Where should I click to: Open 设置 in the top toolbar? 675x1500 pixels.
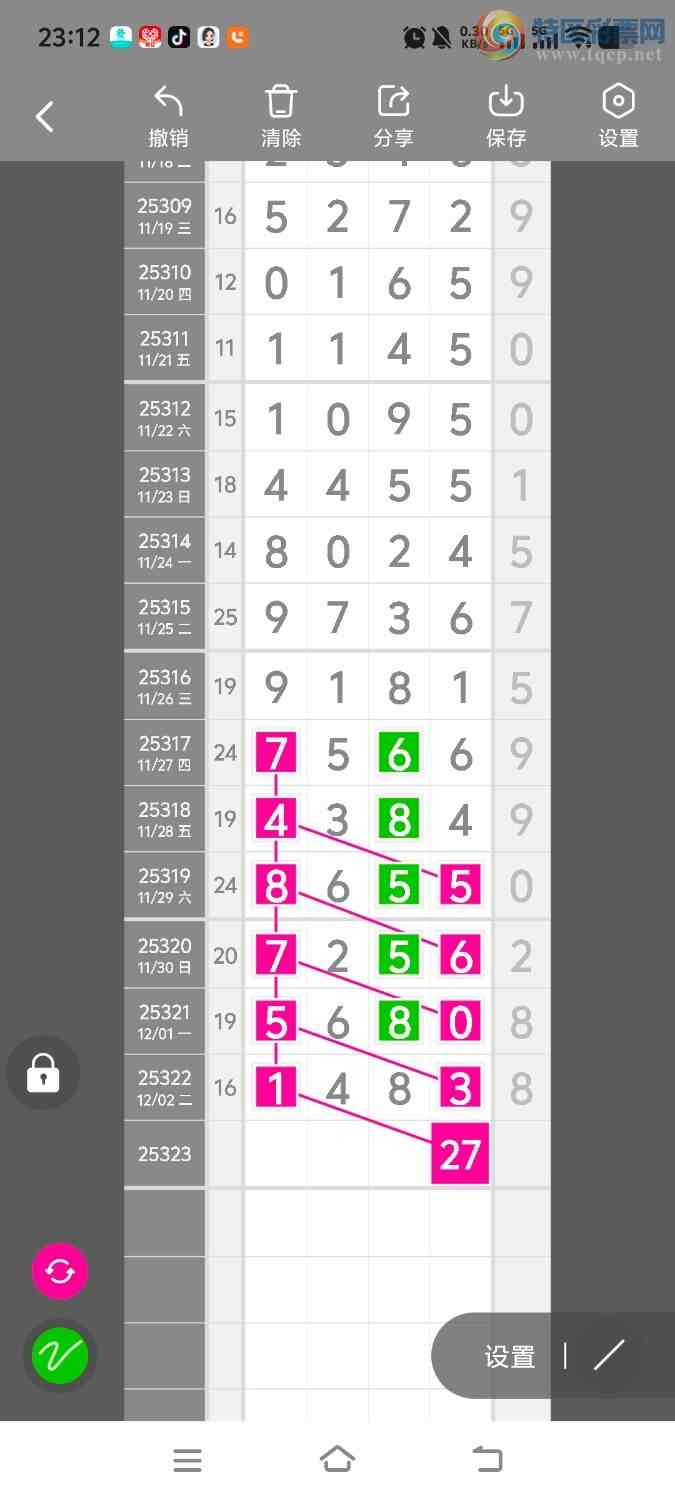[x=618, y=117]
